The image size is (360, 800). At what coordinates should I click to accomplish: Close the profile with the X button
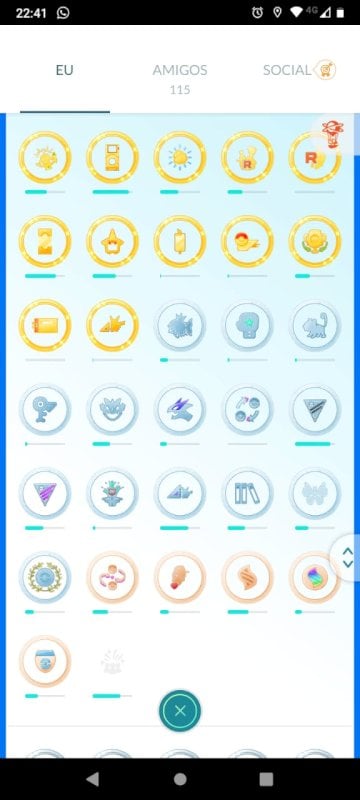point(179,711)
